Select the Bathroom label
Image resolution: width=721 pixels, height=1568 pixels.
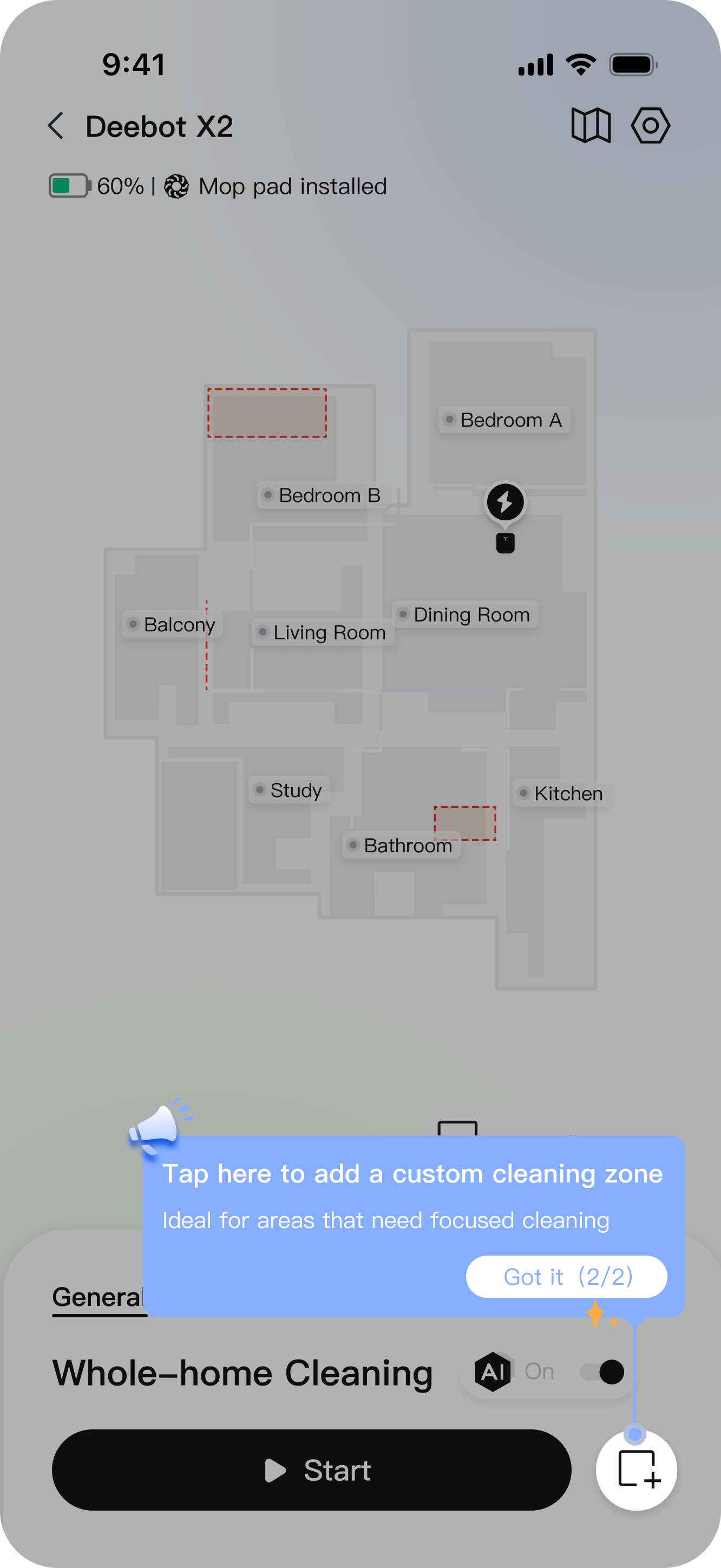tap(402, 846)
